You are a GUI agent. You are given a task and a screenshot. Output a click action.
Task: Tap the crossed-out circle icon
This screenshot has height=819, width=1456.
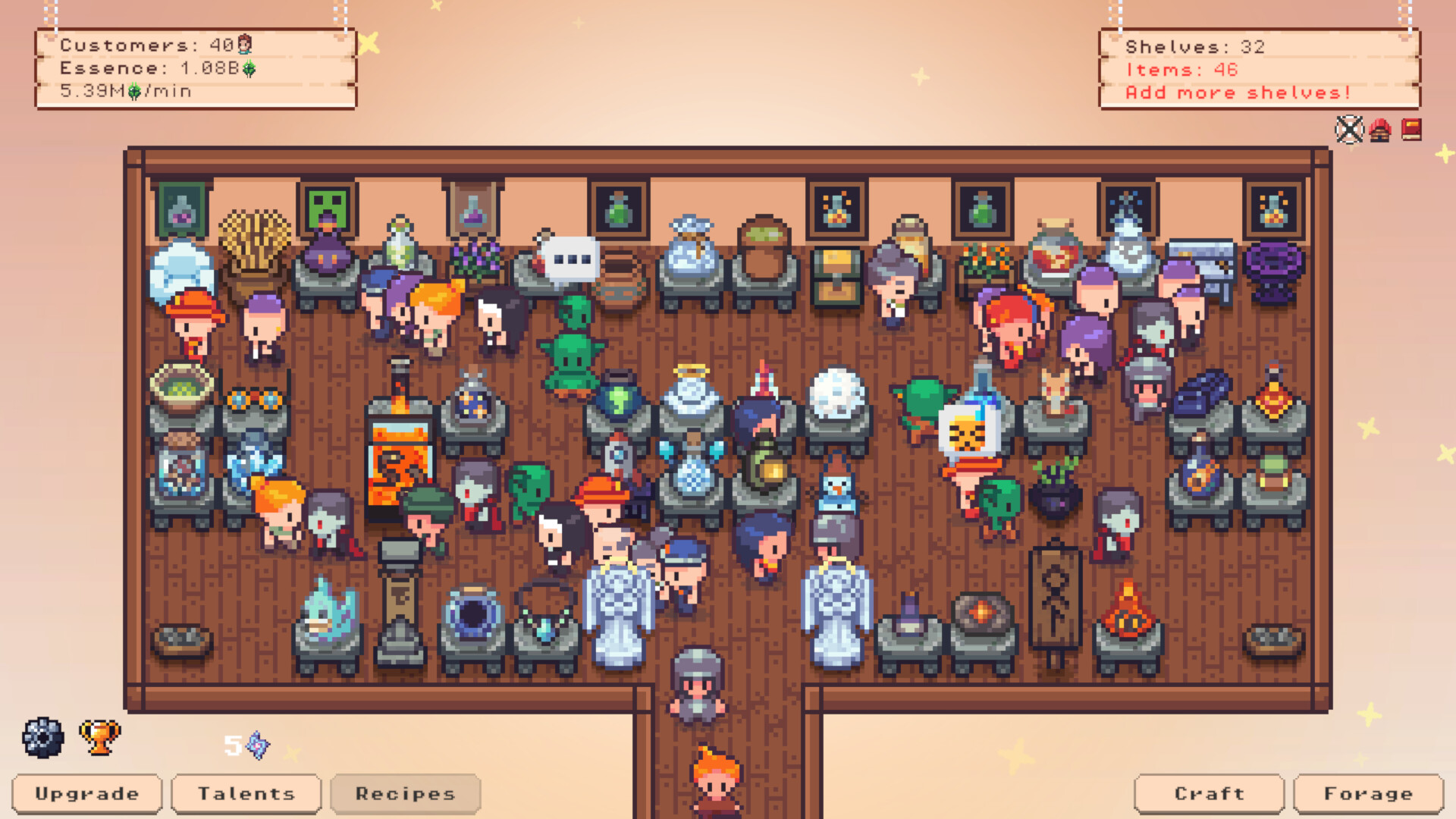tap(1349, 130)
